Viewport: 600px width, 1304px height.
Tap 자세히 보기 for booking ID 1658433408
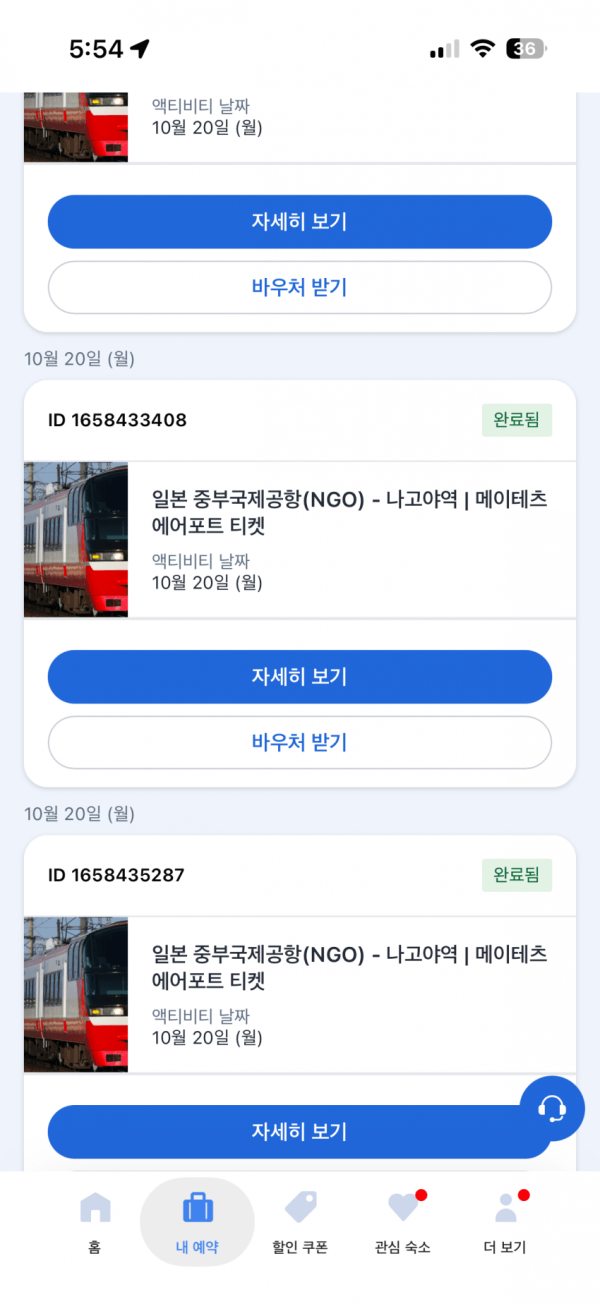[300, 677]
